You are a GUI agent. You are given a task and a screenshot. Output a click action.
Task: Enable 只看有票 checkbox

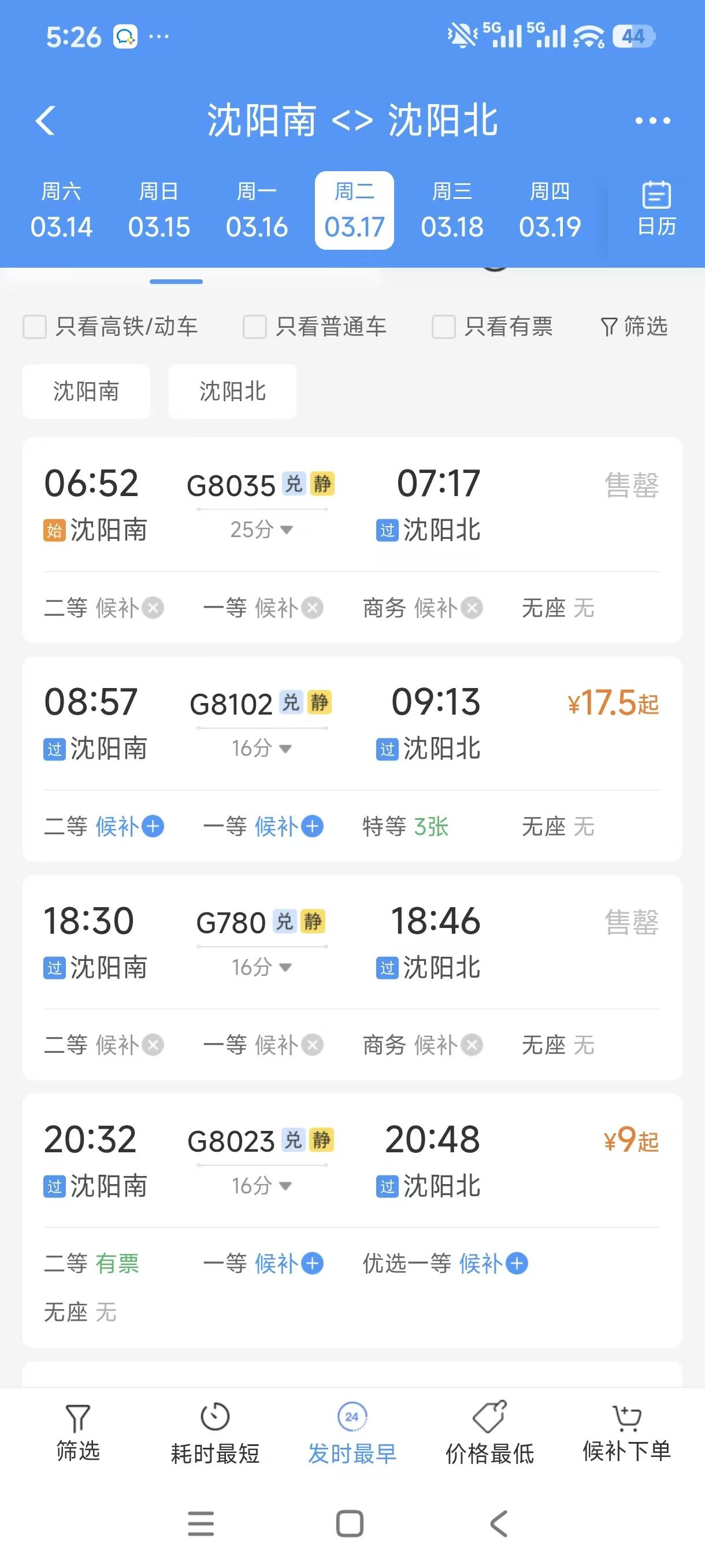coord(493,327)
